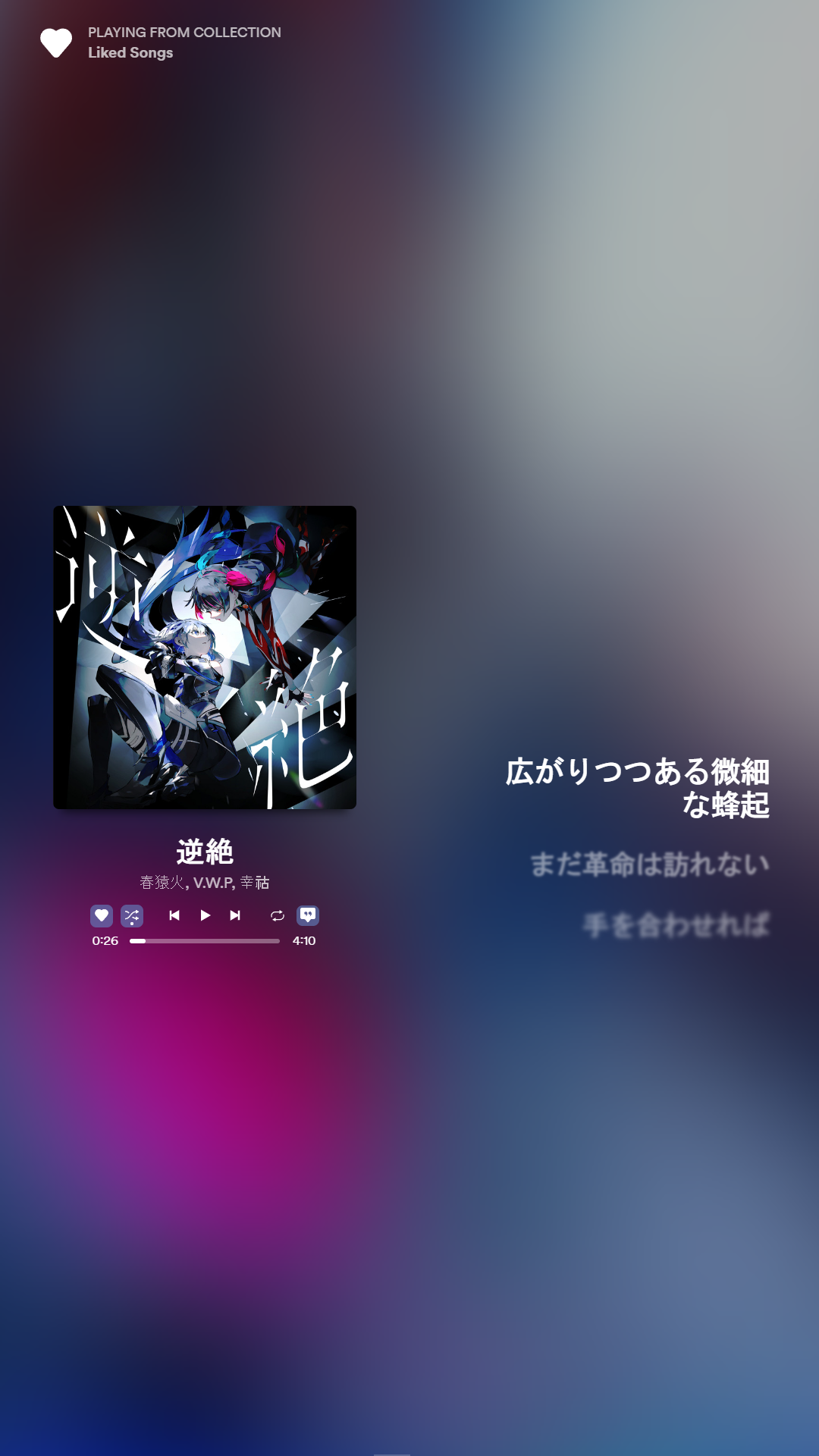Viewport: 819px width, 1456px height.
Task: Unlike the song via heart button
Action: pyautogui.click(x=102, y=915)
